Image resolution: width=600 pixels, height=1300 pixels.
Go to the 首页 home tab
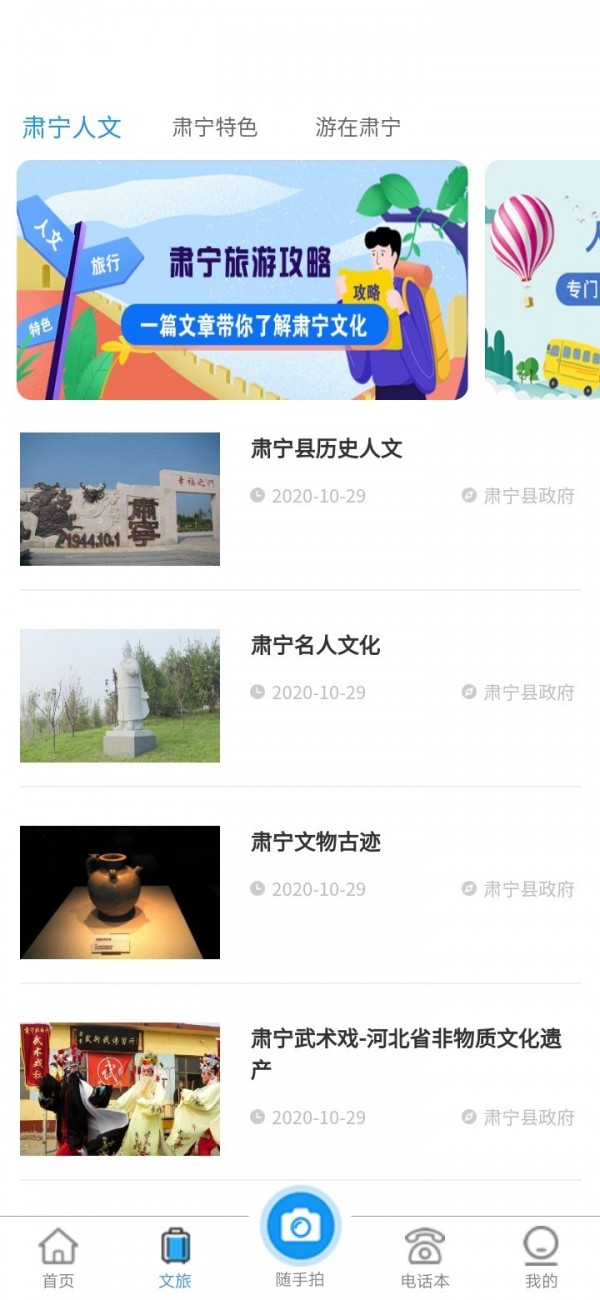click(x=58, y=1258)
